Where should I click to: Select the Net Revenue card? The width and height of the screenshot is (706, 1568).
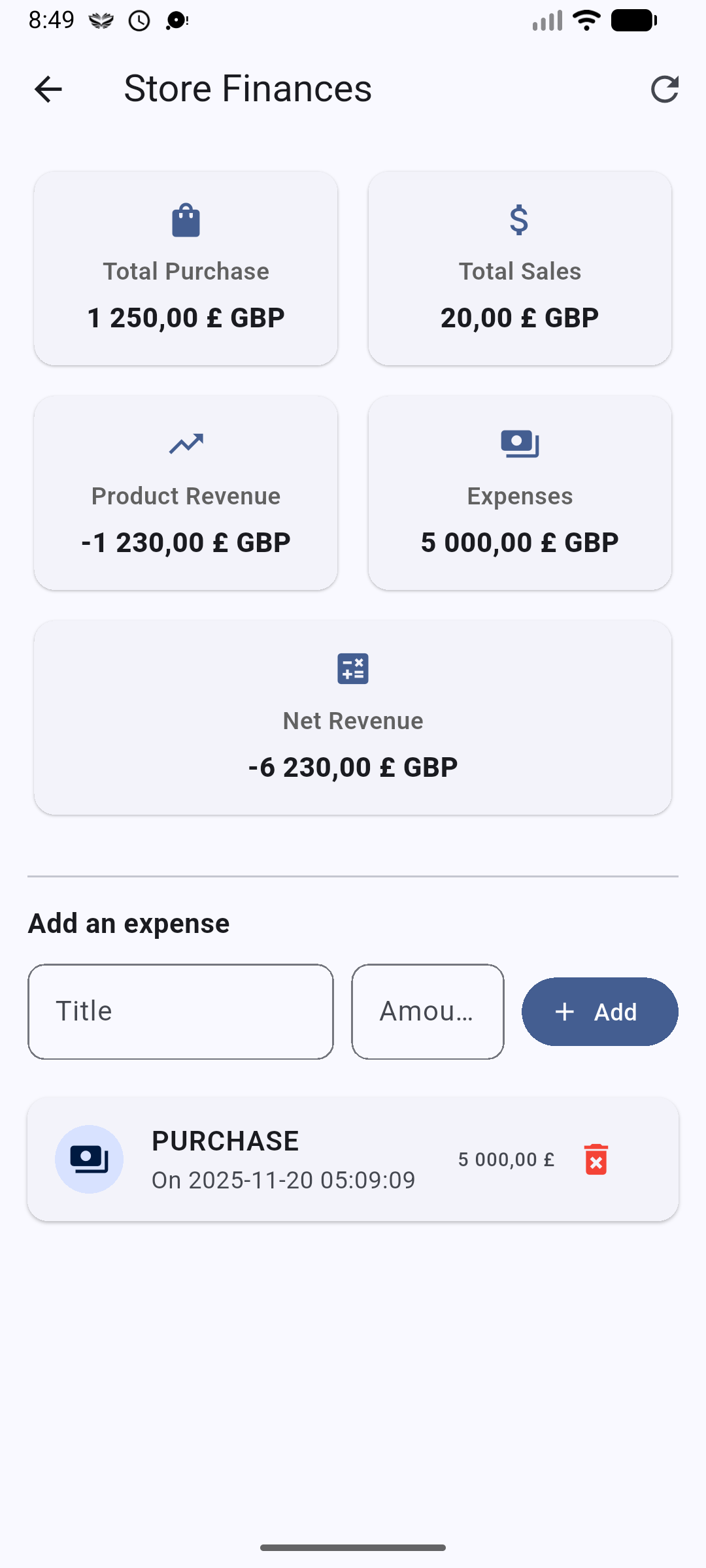click(x=352, y=717)
